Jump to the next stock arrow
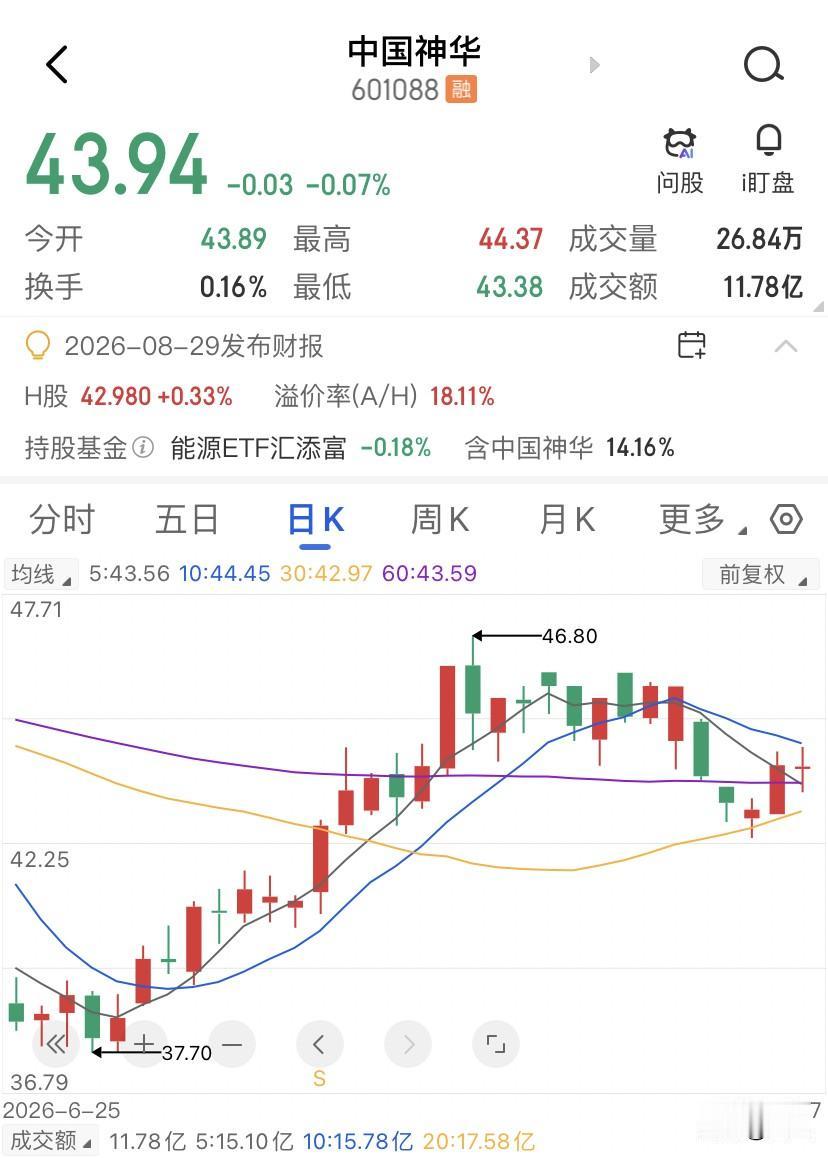Screen dimensions: 828x1158 point(595,65)
